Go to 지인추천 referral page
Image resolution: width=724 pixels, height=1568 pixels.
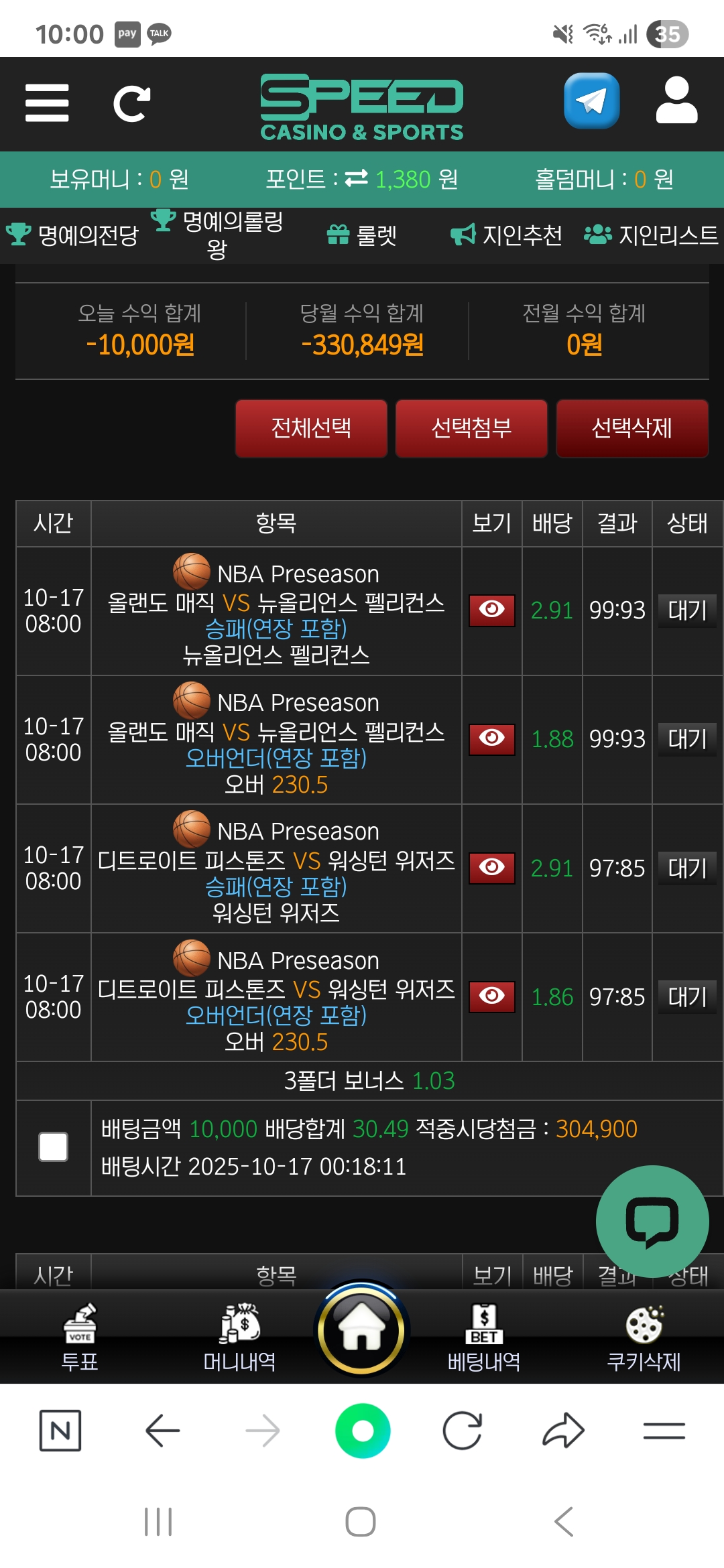click(x=506, y=235)
